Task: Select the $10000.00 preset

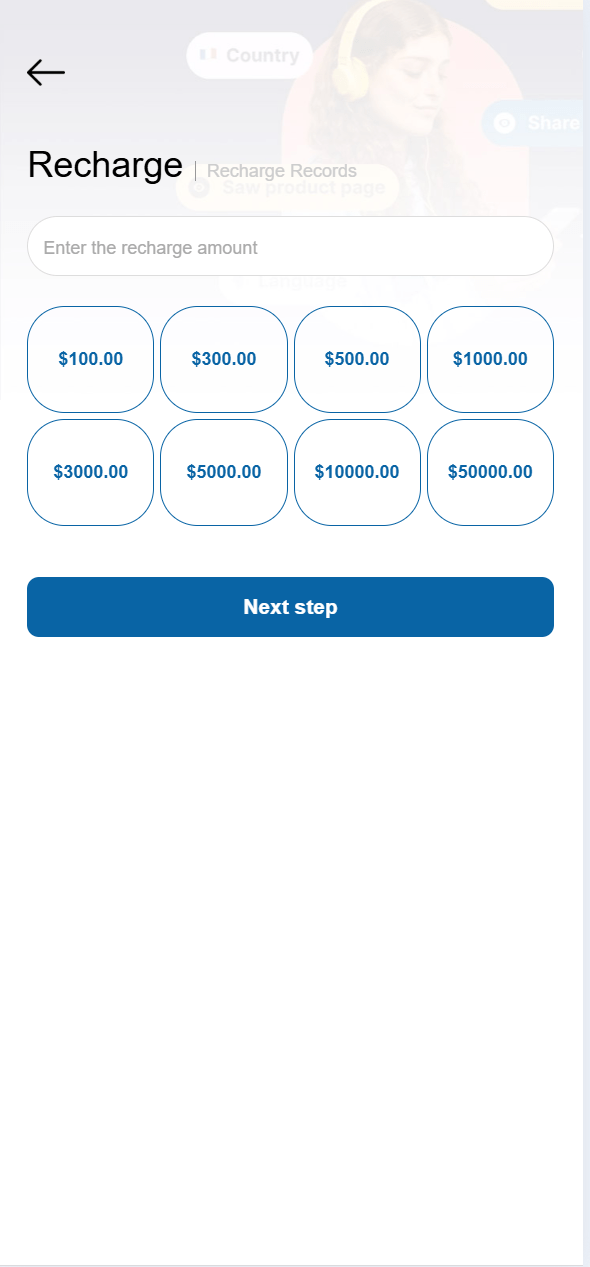Action: coord(357,472)
